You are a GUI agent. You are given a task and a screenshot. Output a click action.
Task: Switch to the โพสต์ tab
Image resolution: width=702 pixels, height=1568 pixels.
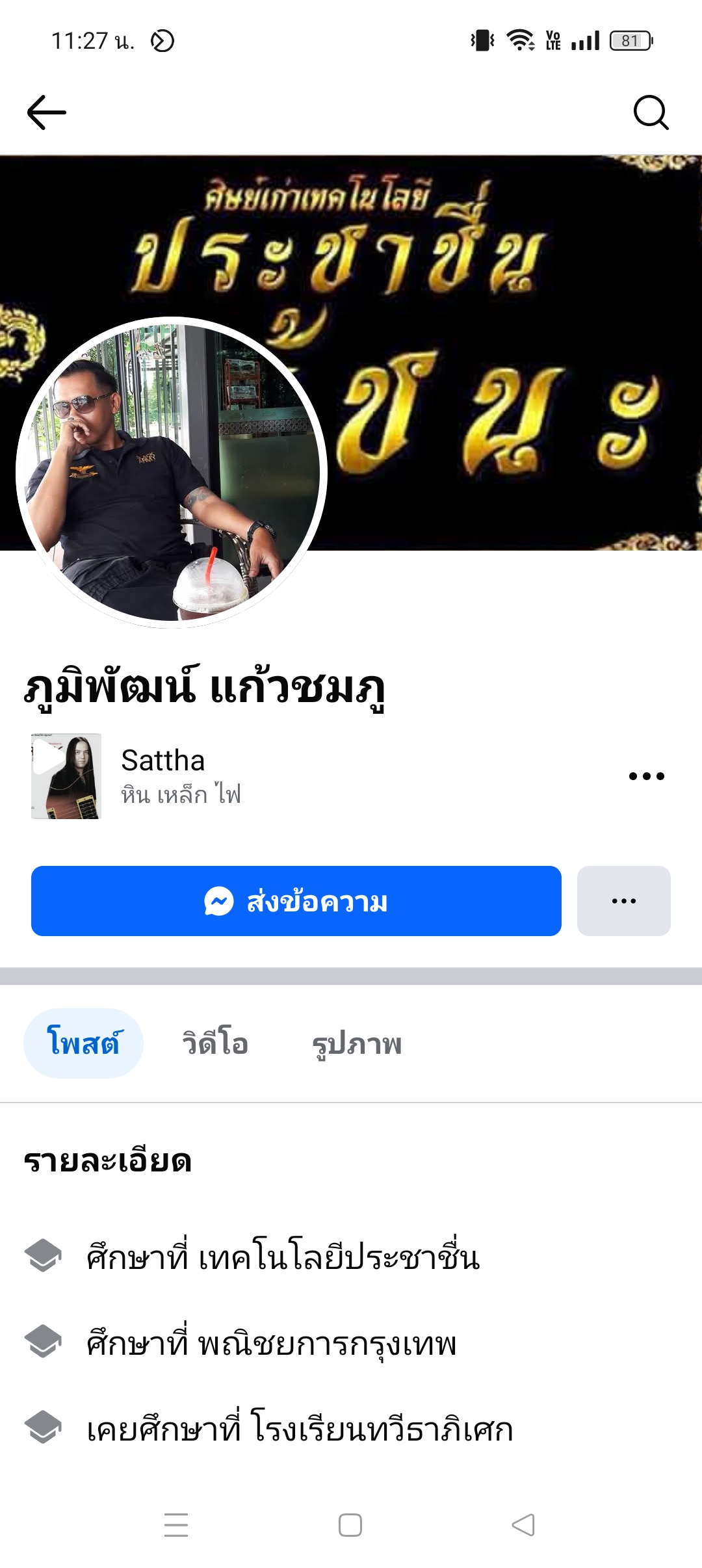click(x=83, y=1043)
